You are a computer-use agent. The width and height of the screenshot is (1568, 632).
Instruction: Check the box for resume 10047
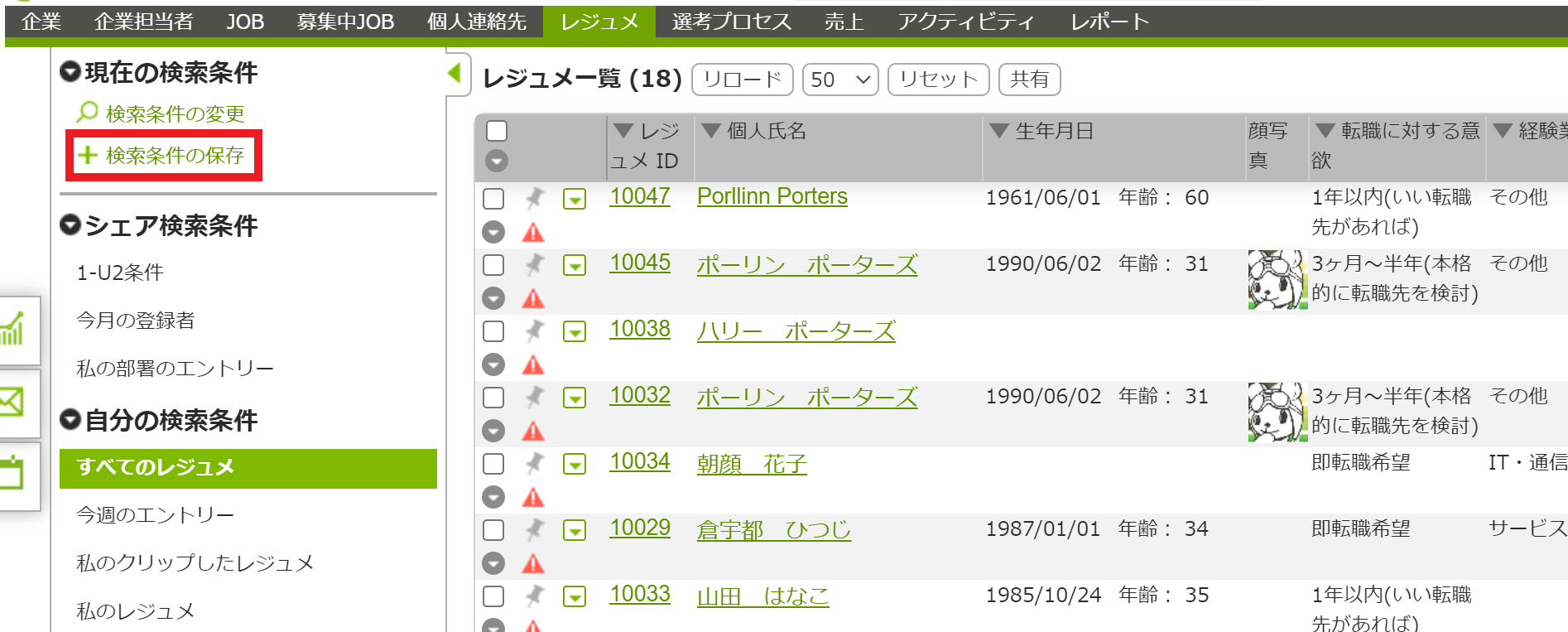493,198
